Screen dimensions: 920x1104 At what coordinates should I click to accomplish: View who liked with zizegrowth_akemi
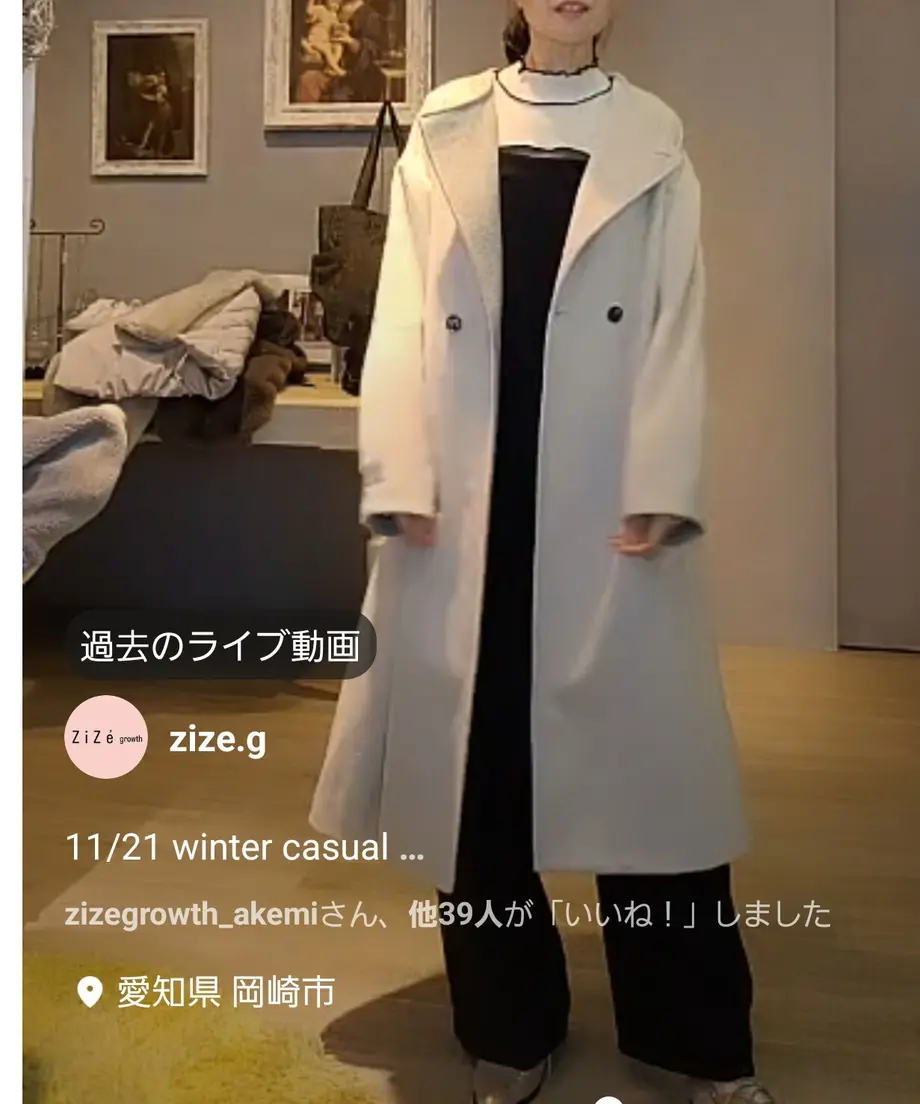(x=446, y=914)
